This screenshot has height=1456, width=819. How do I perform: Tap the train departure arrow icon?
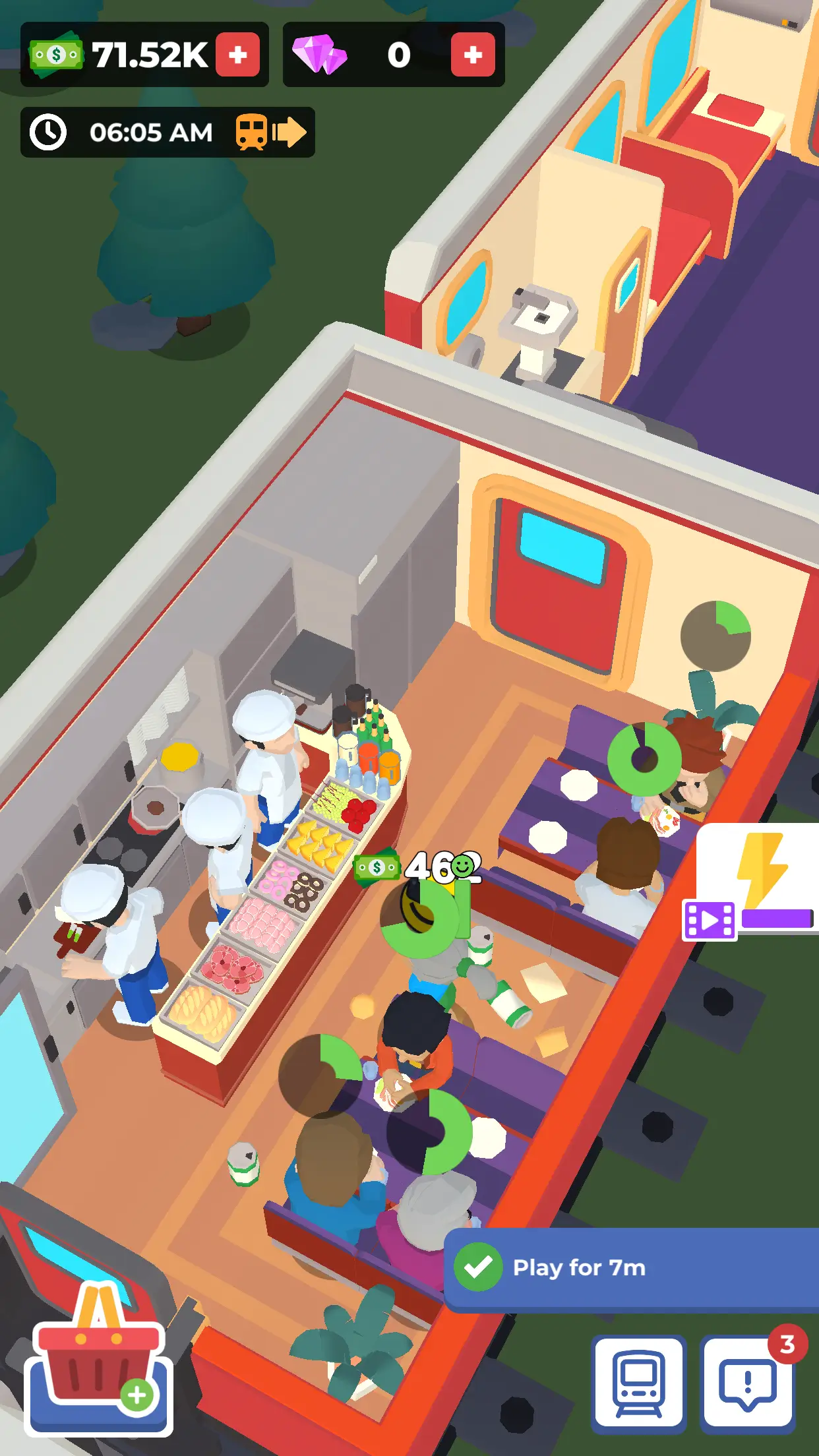[x=271, y=133]
